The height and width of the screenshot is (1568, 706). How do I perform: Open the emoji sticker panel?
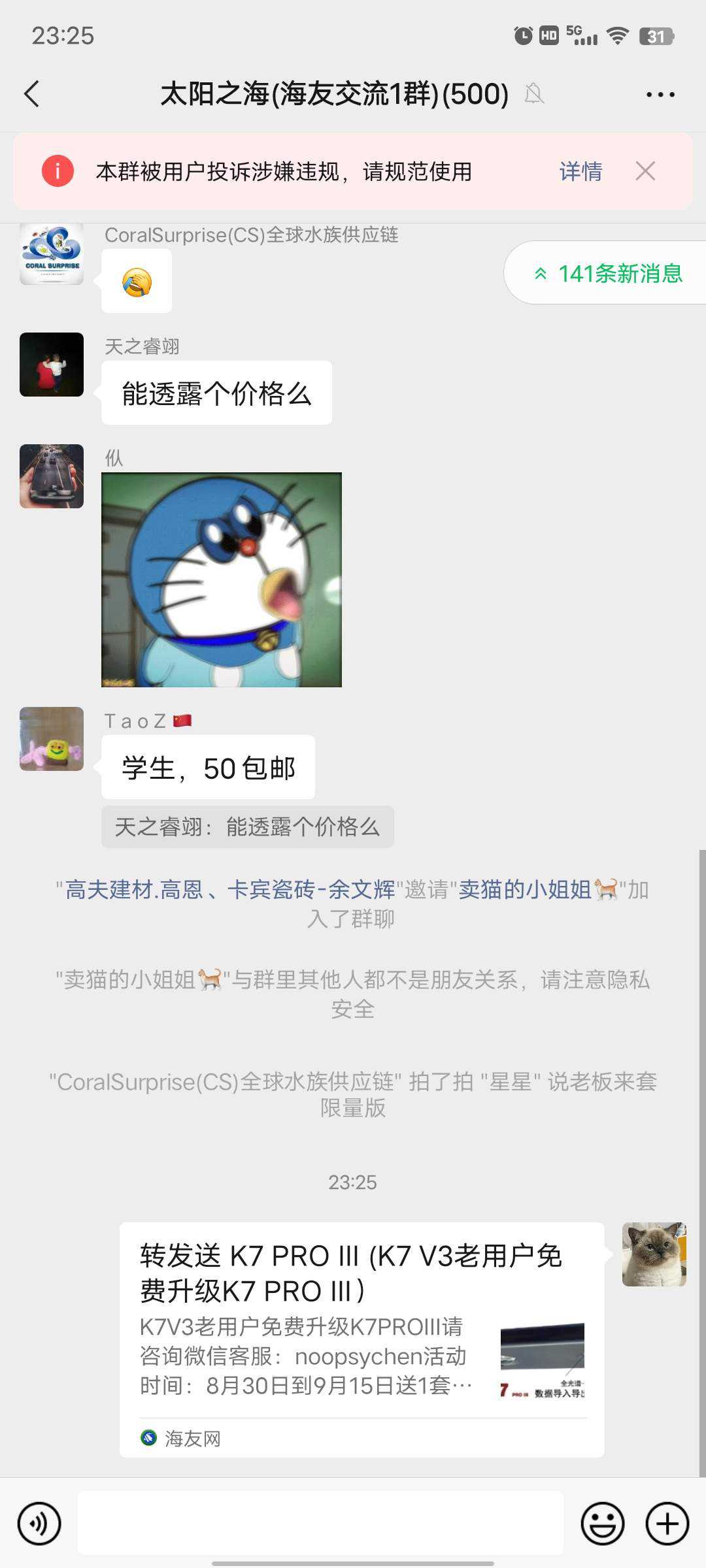point(602,1524)
